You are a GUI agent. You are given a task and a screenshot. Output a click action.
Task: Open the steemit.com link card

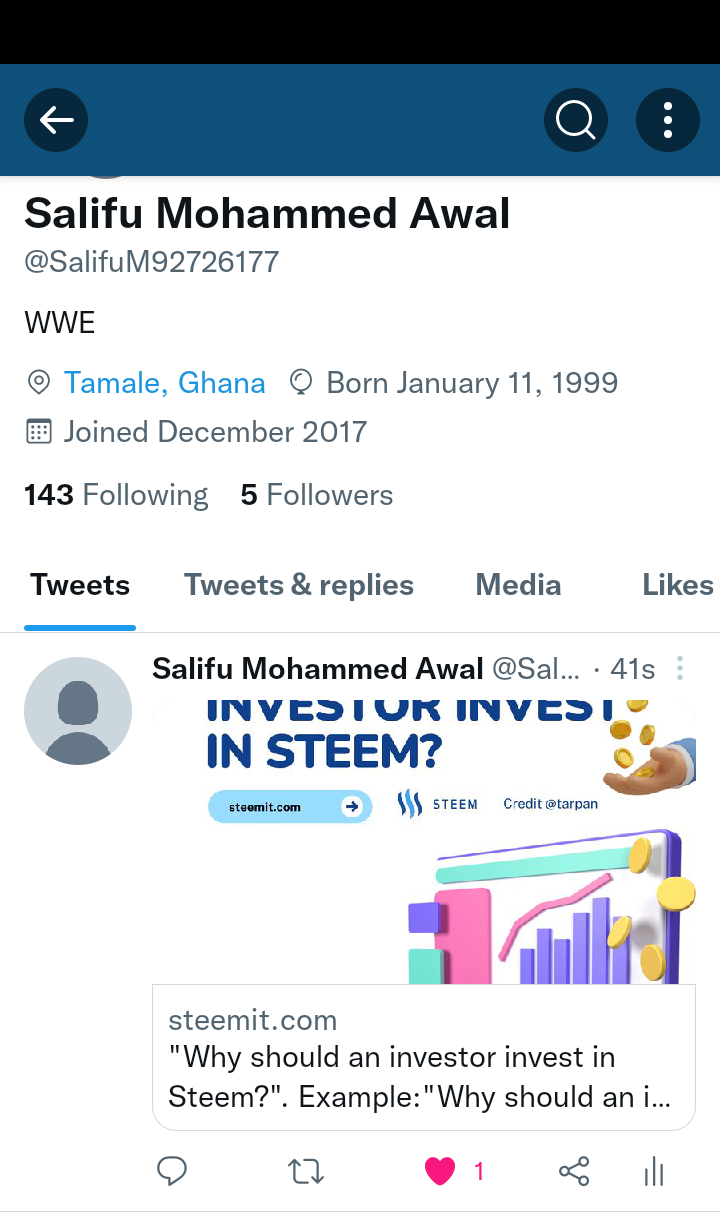click(x=424, y=1058)
